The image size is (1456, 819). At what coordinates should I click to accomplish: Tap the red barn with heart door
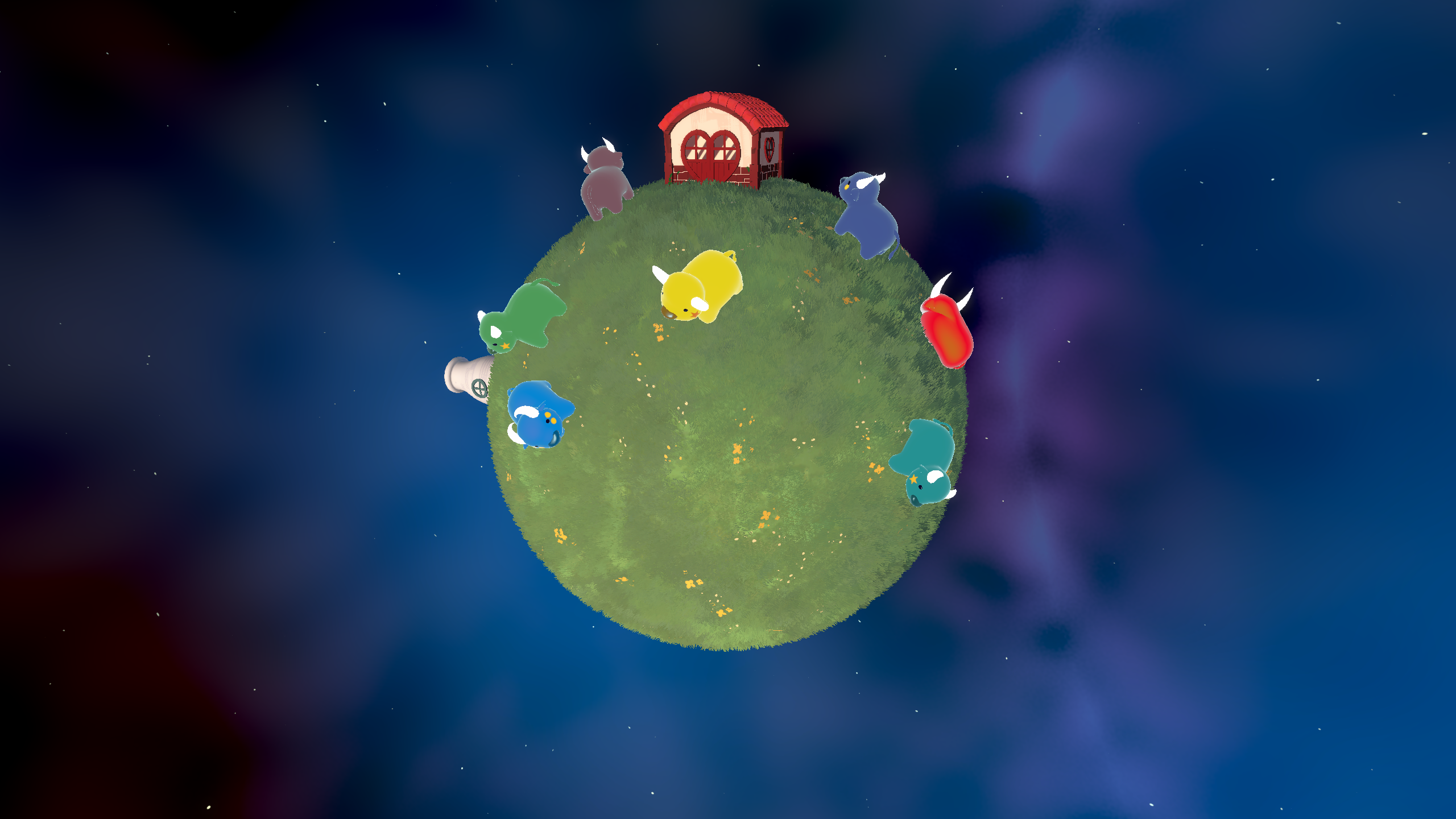pyautogui.click(x=721, y=142)
